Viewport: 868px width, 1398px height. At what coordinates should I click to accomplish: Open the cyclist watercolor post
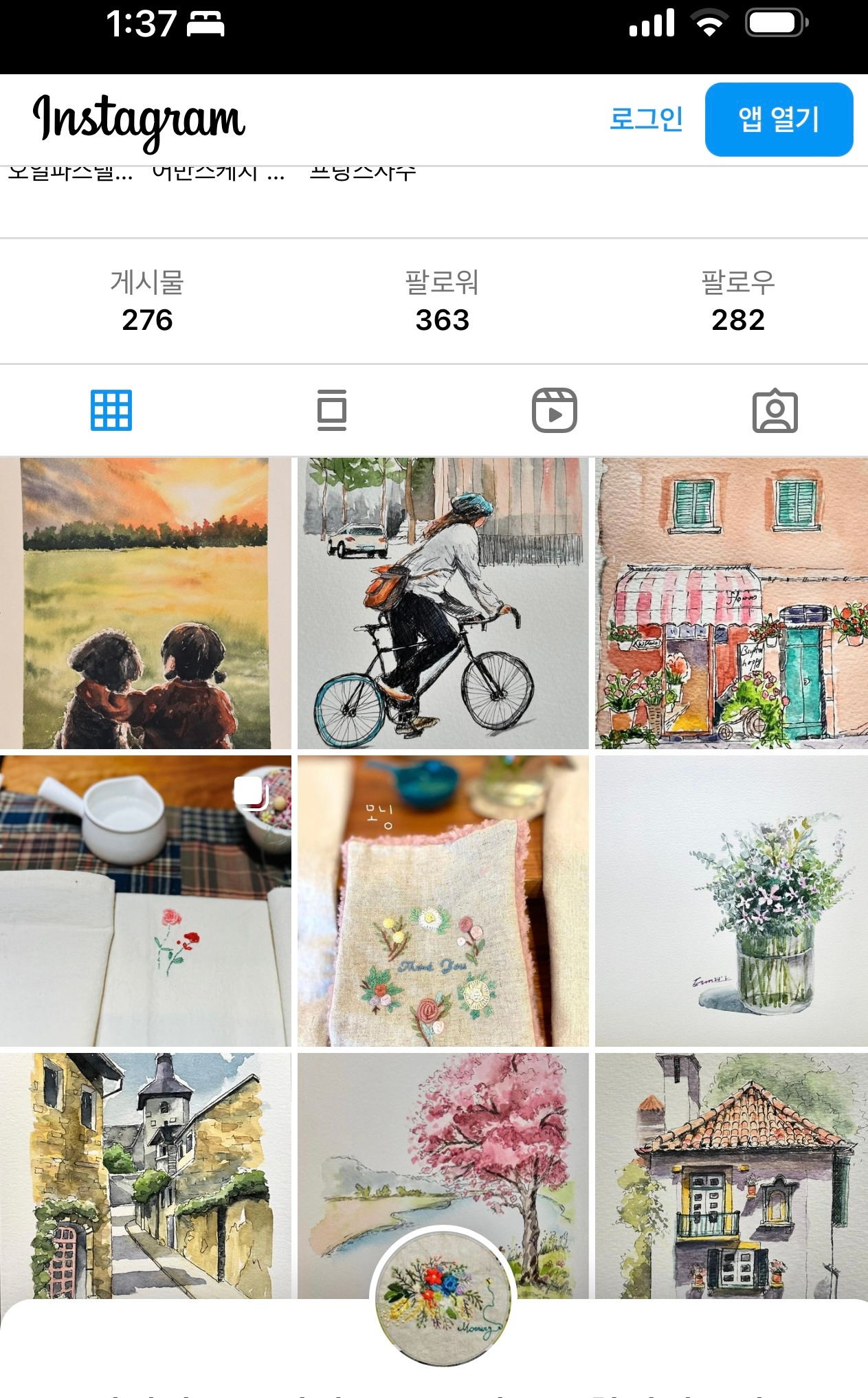[443, 603]
